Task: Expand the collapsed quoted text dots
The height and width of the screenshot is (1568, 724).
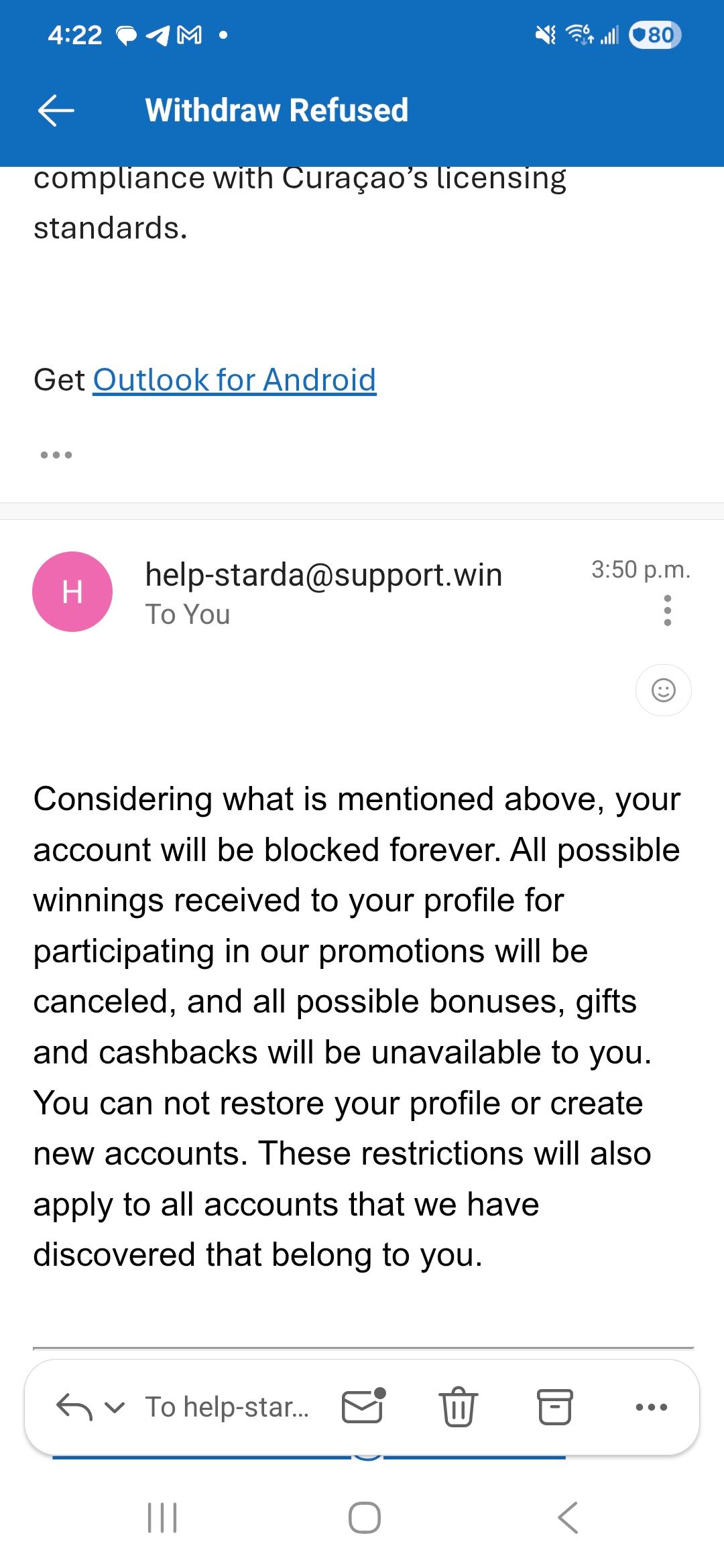Action: click(56, 455)
